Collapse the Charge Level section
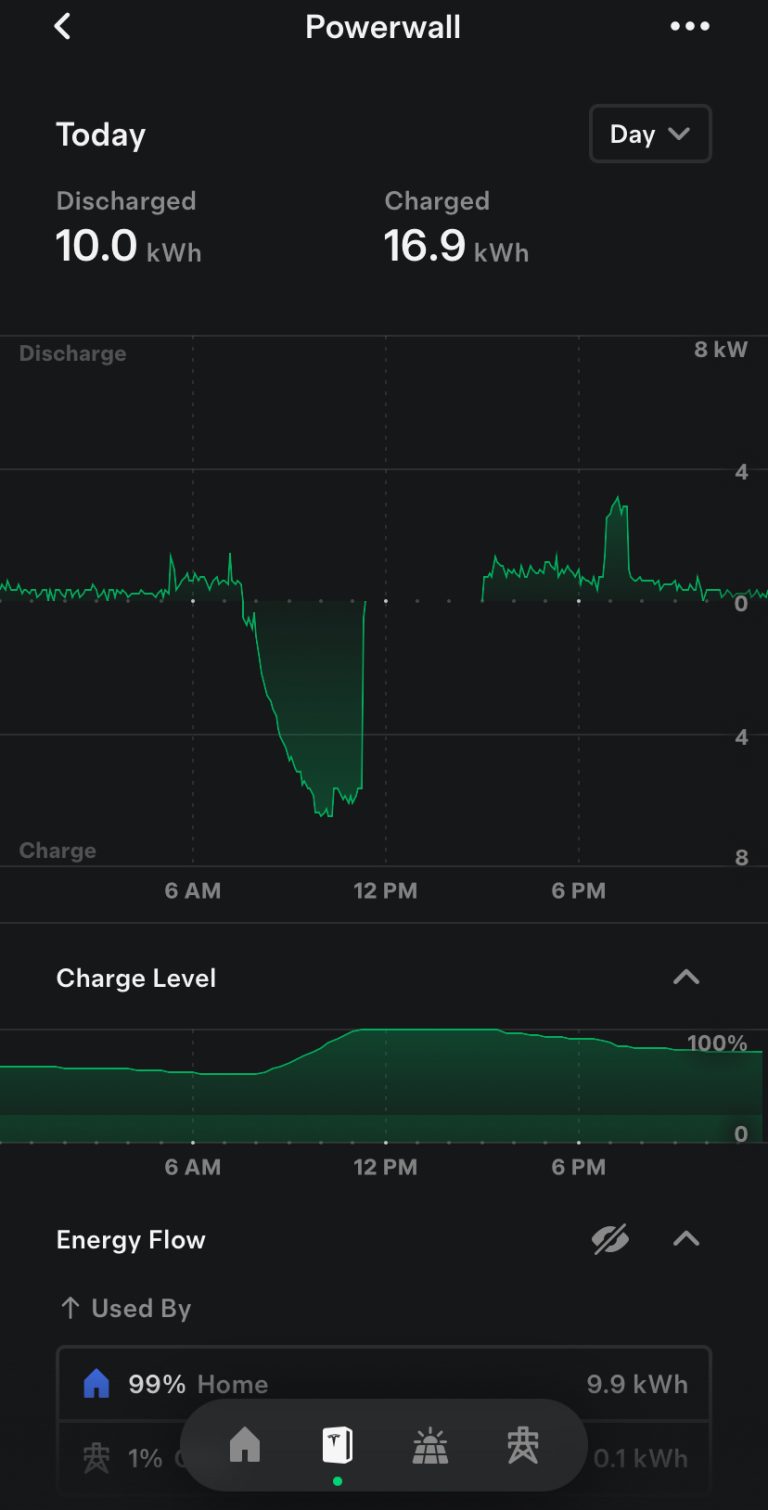Image resolution: width=768 pixels, height=1510 pixels. (686, 978)
